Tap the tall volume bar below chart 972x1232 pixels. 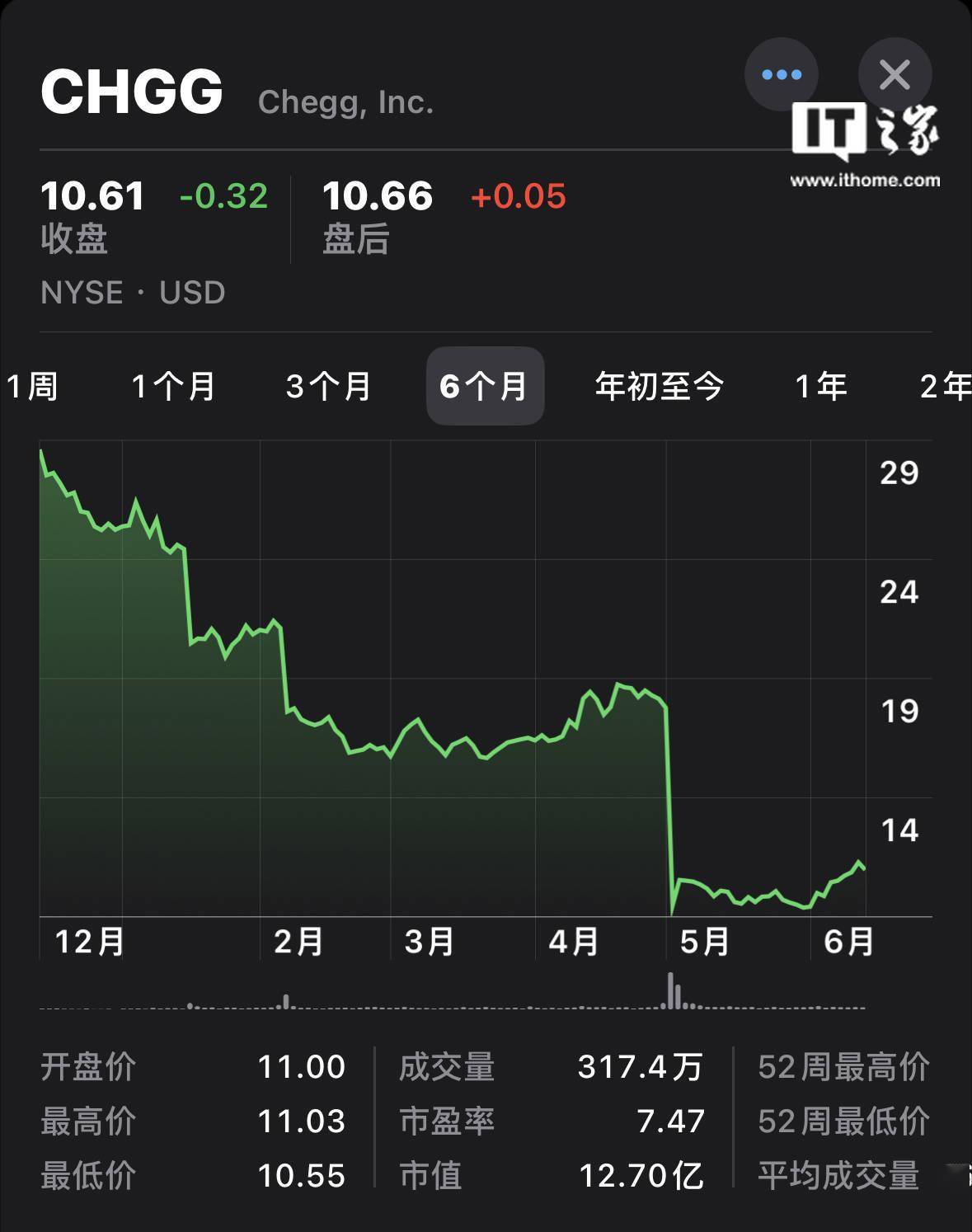pyautogui.click(x=670, y=990)
